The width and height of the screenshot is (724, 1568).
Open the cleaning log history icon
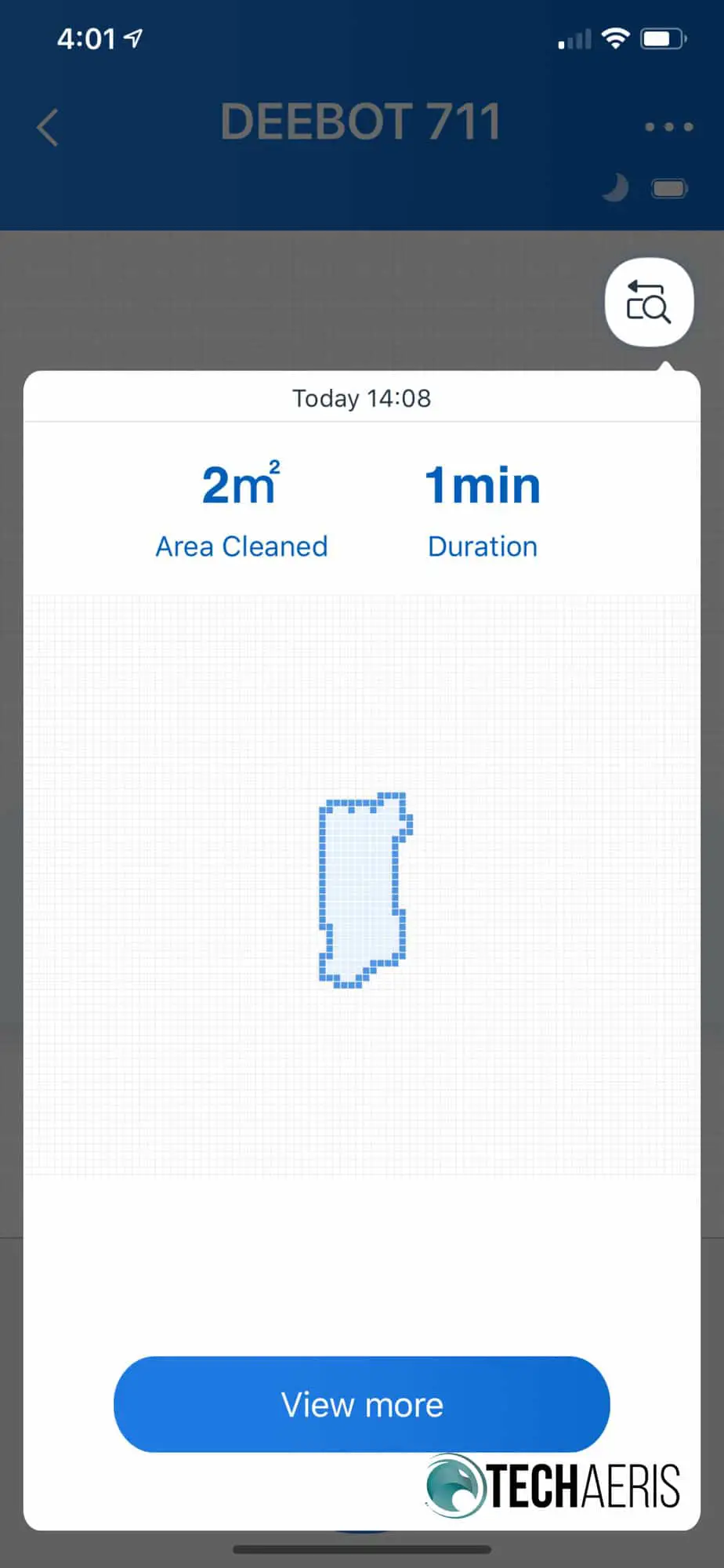[x=649, y=302]
